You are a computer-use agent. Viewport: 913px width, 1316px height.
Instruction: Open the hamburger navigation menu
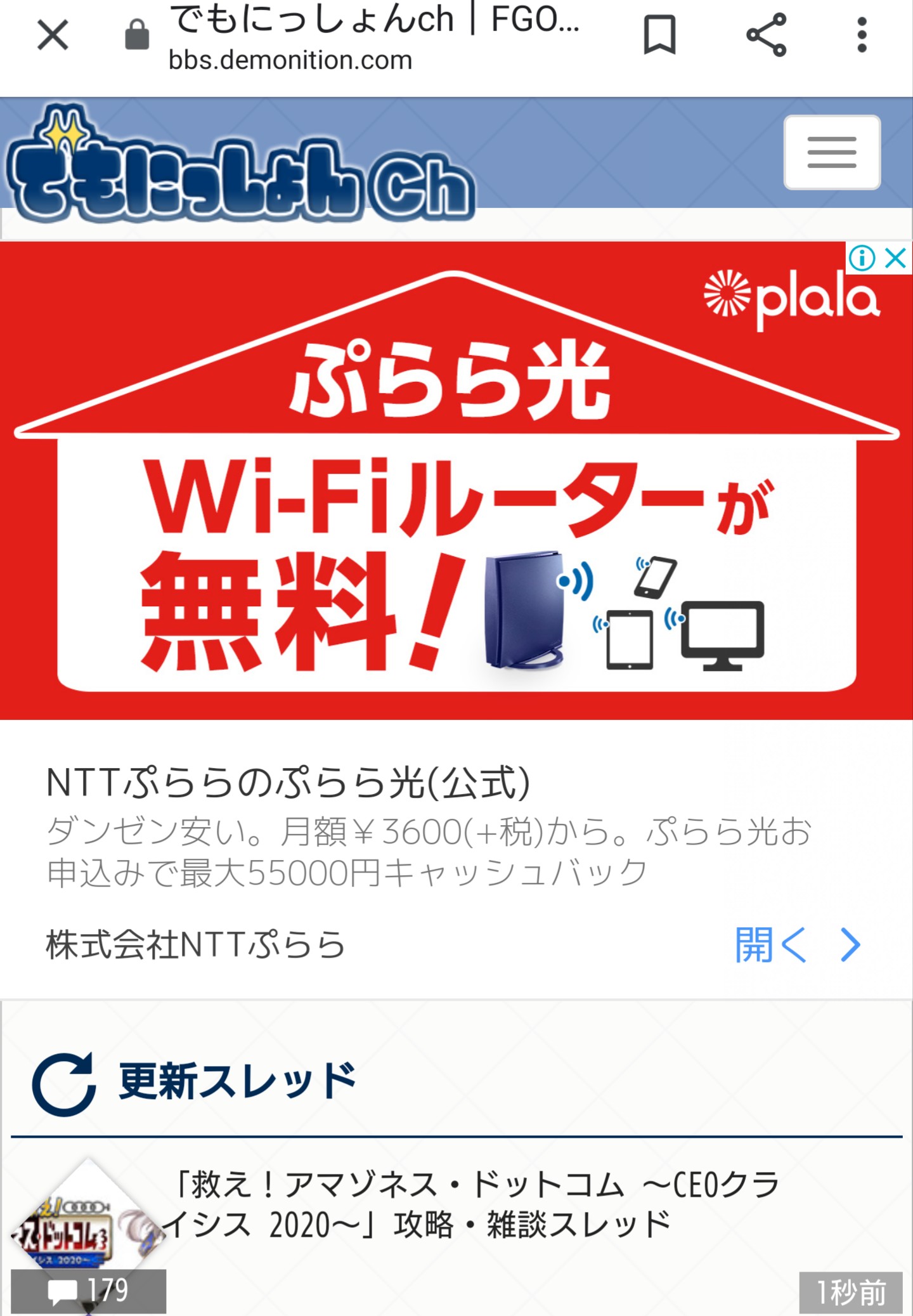[x=832, y=152]
